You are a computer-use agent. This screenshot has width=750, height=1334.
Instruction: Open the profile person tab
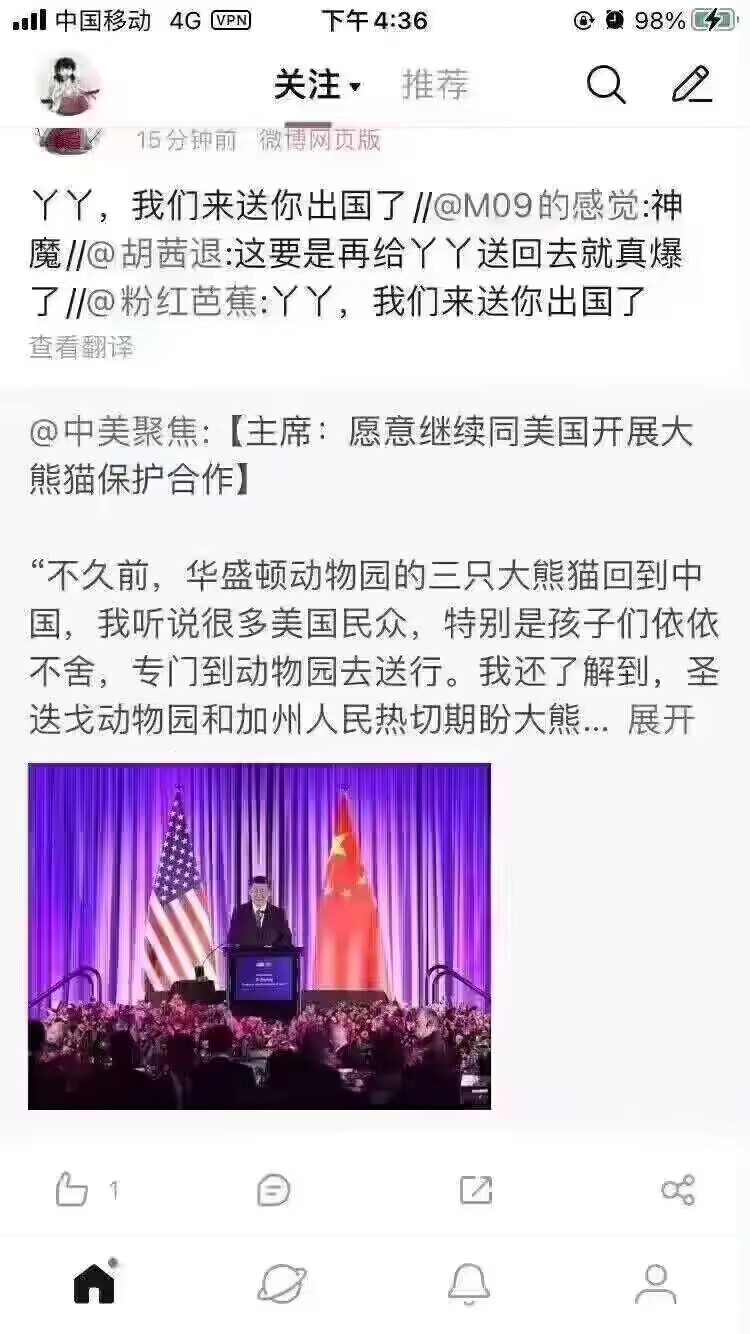pos(656,1283)
